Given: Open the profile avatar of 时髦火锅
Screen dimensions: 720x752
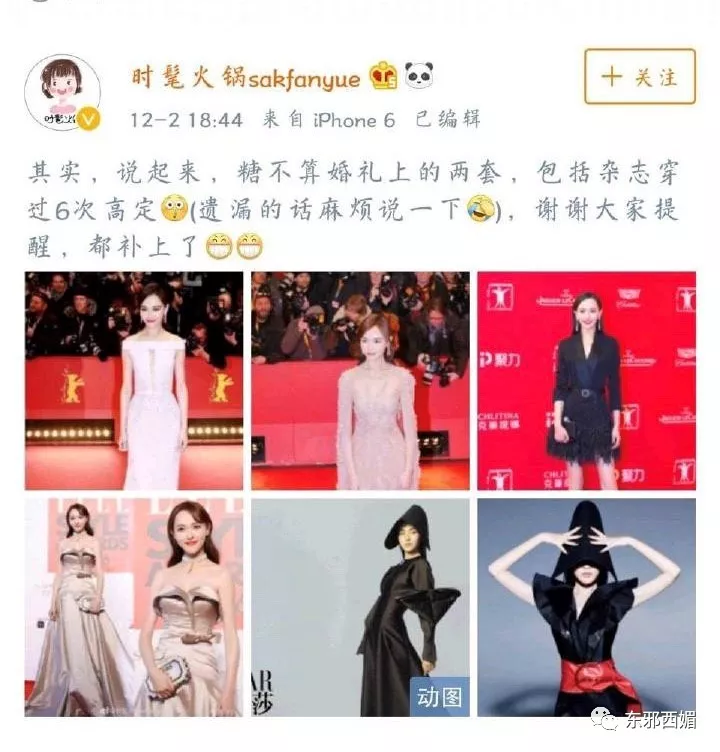Looking at the screenshot, I should click(x=63, y=93).
